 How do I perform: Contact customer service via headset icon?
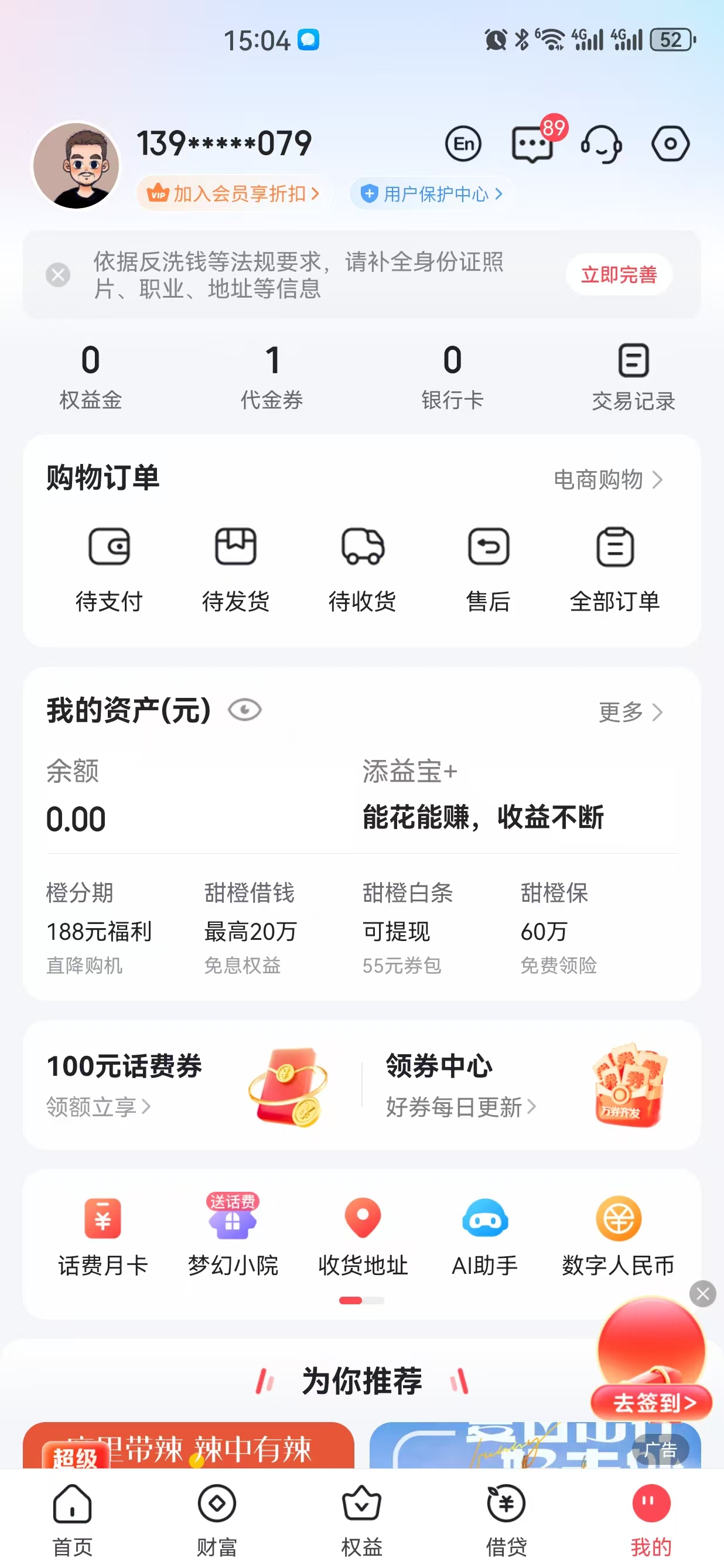coord(601,144)
